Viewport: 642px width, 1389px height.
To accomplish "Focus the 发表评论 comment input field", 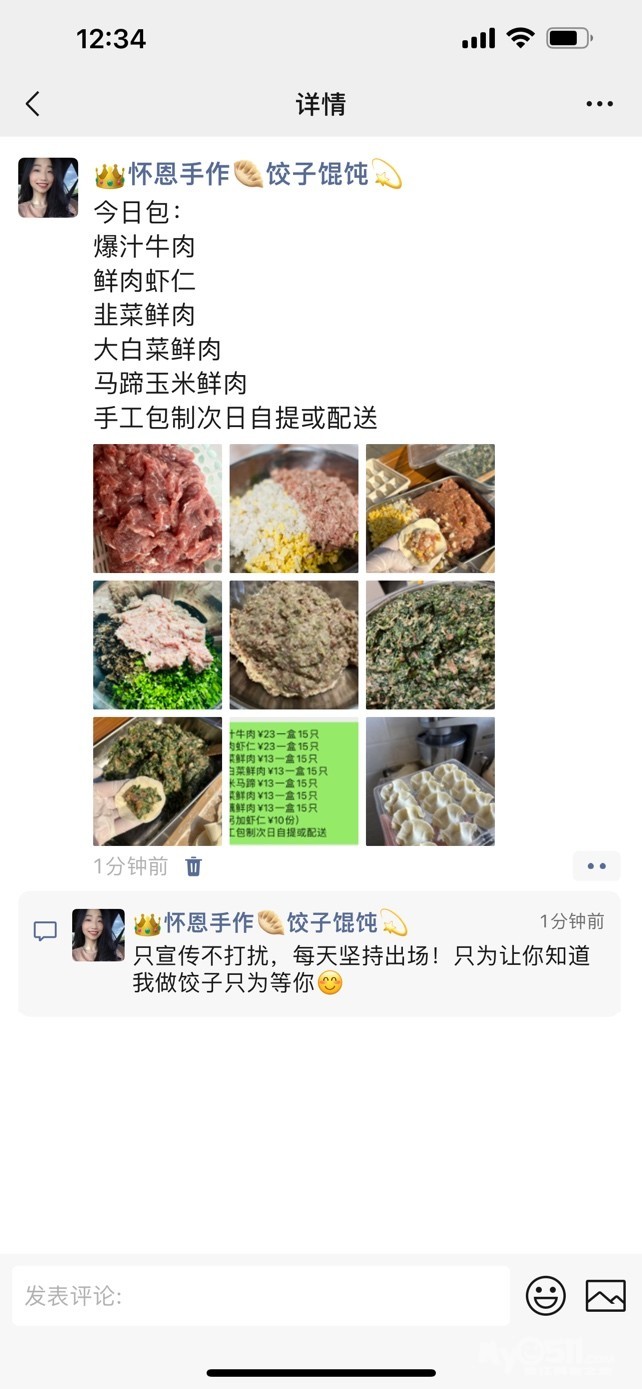I will coord(260,1296).
